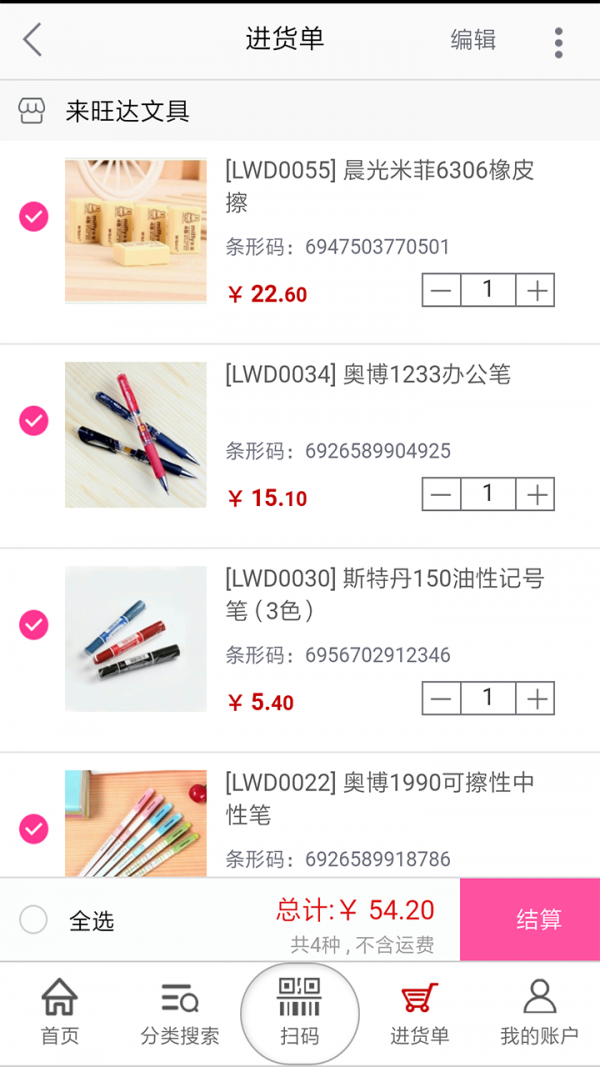
Task: Switch to the 首页 home tab
Action: click(59, 1013)
